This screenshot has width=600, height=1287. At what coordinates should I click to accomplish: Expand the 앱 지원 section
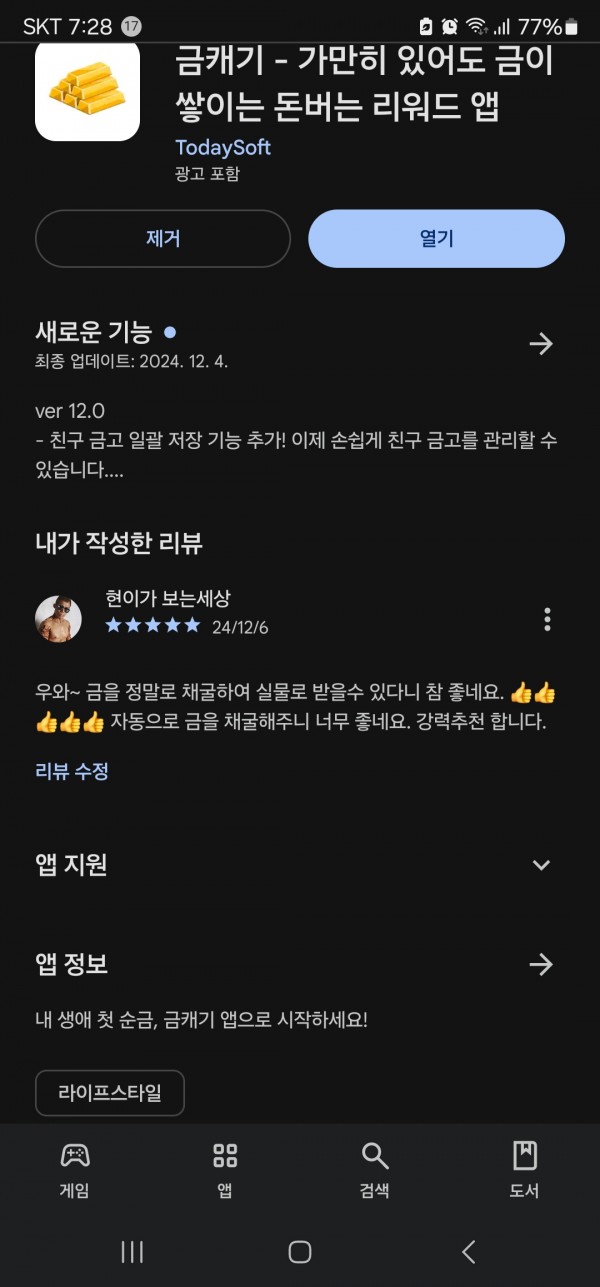point(541,865)
